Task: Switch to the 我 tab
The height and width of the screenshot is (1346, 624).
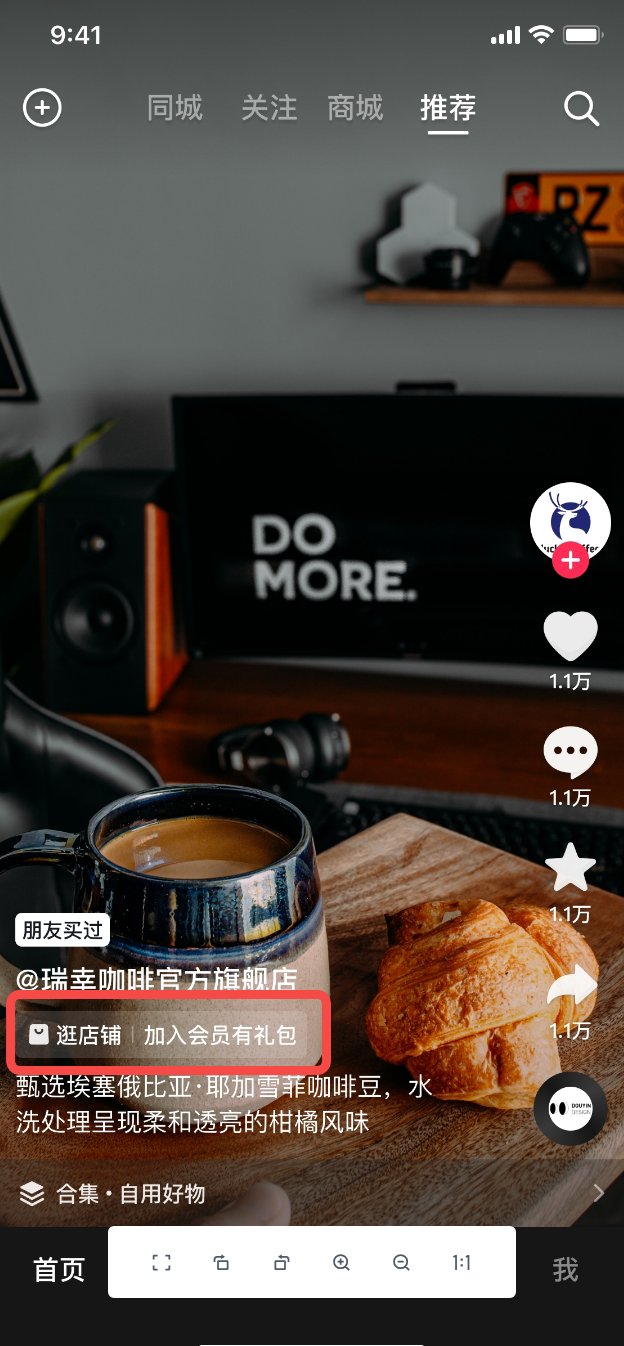Action: 565,1270
